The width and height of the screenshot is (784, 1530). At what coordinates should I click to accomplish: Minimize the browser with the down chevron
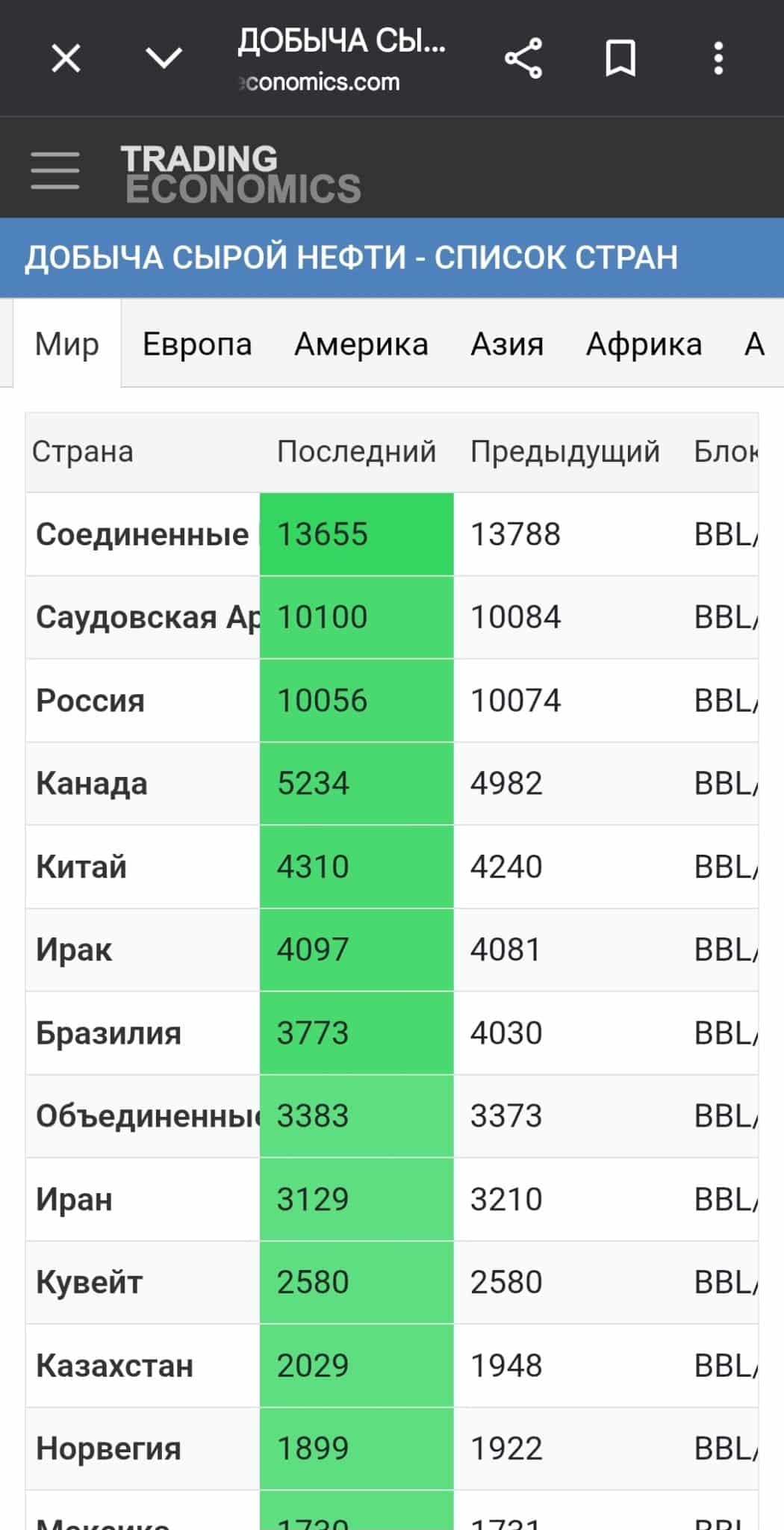(x=164, y=58)
